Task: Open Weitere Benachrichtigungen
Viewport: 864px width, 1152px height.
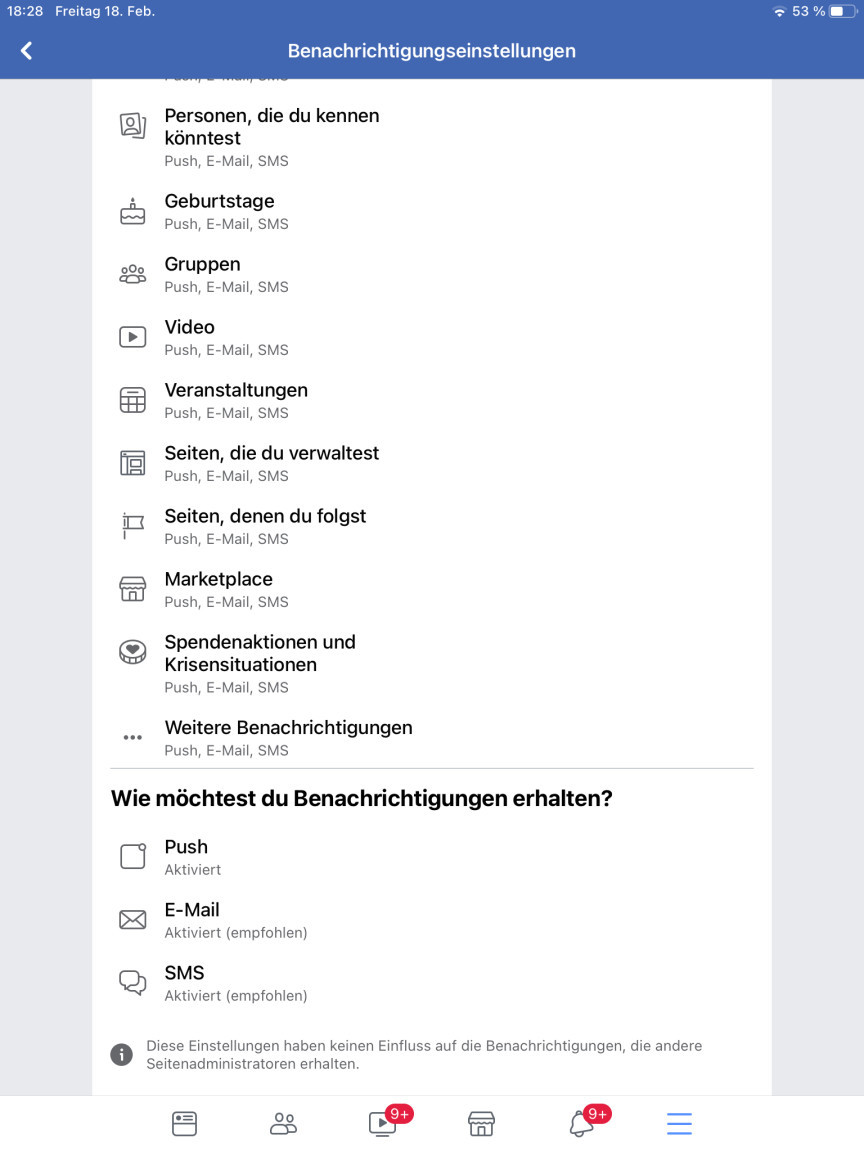Action: pos(288,738)
